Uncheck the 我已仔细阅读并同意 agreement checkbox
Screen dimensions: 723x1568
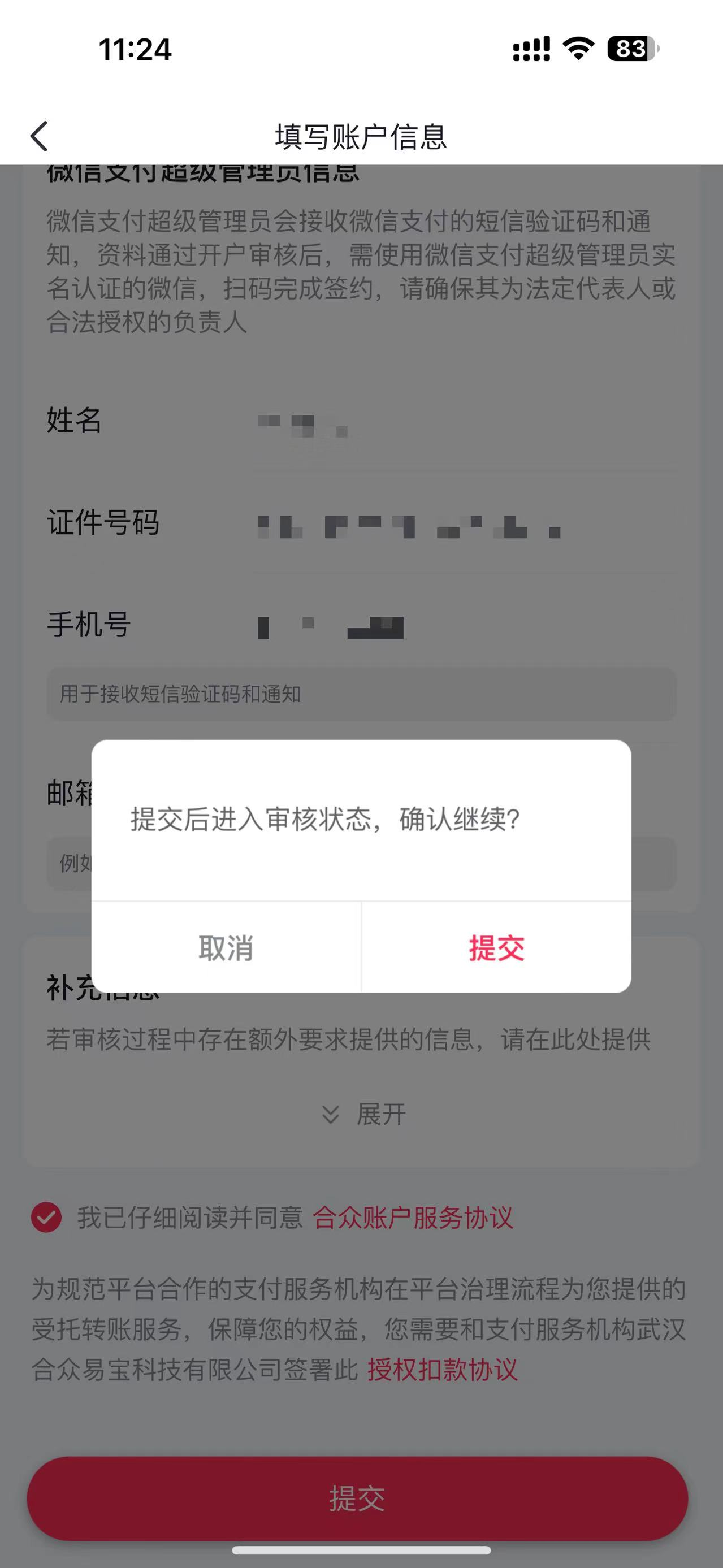tap(46, 1218)
